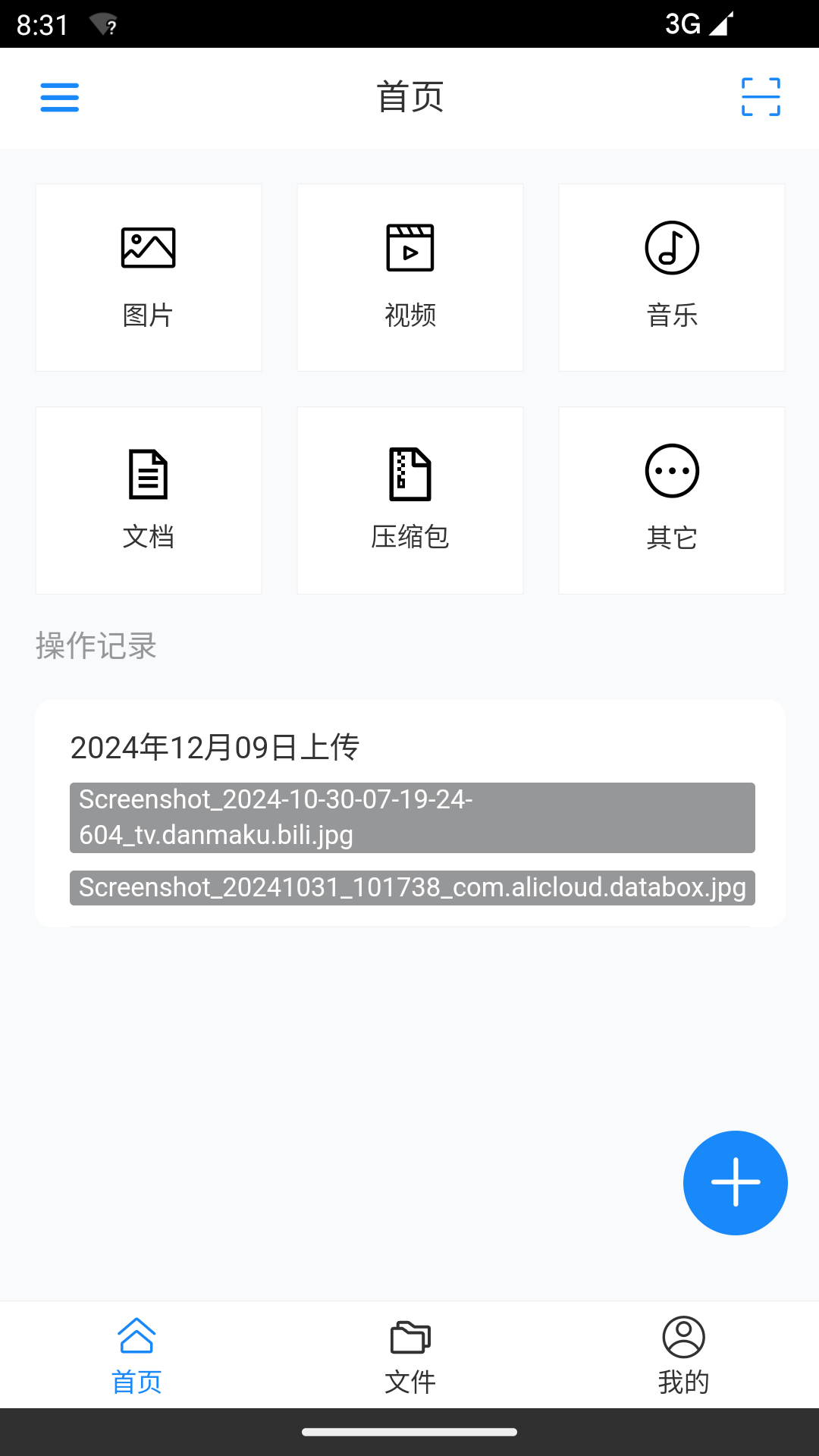Open the 图片 category icon
The image size is (819, 1456).
point(148,248)
